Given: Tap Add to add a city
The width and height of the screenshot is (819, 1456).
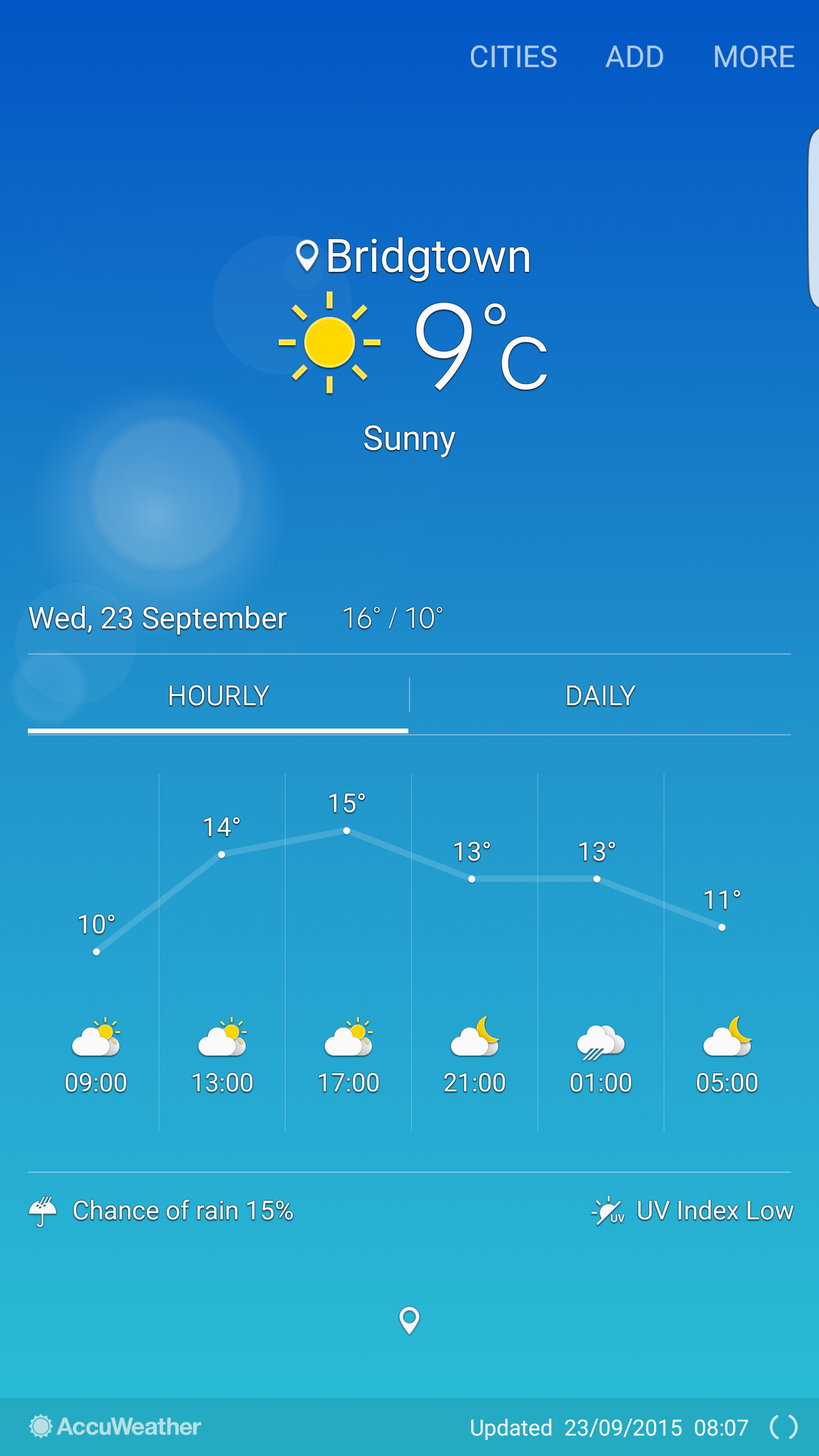Looking at the screenshot, I should (x=634, y=57).
